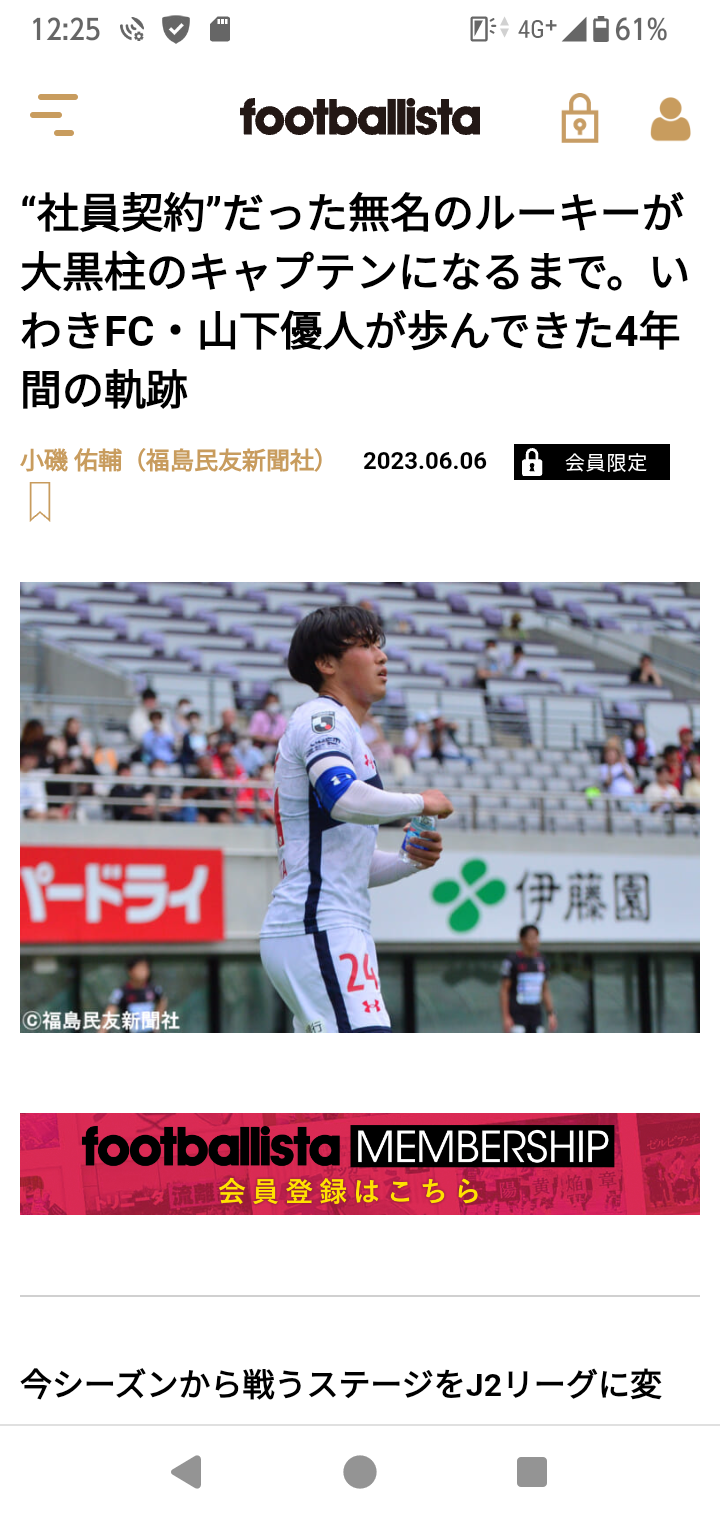Screen dimensions: 720x1520
Task: Go to footballista home via logo
Action: tap(360, 117)
